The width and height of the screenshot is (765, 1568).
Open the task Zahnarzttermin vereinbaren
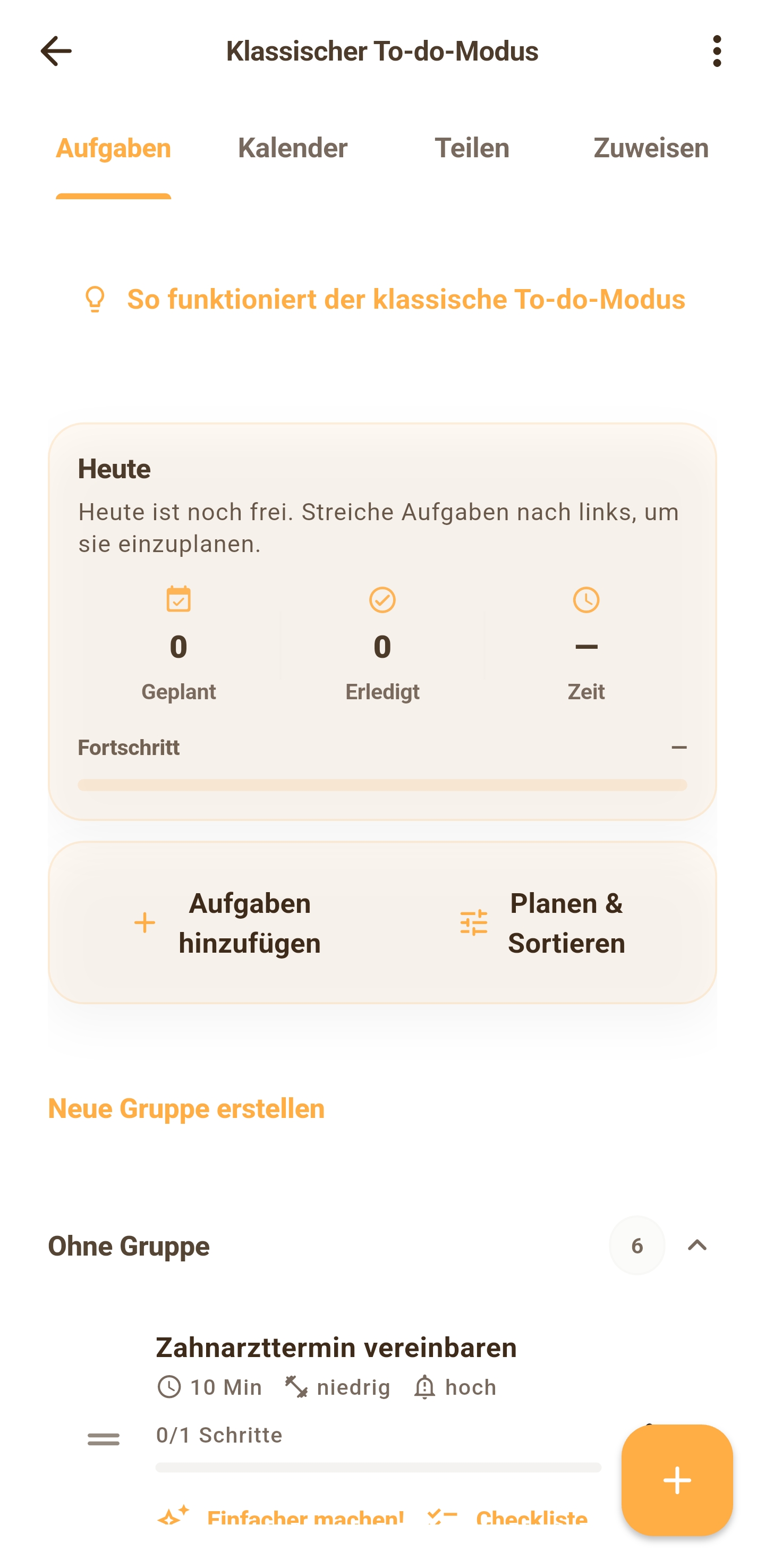pyautogui.click(x=336, y=1347)
